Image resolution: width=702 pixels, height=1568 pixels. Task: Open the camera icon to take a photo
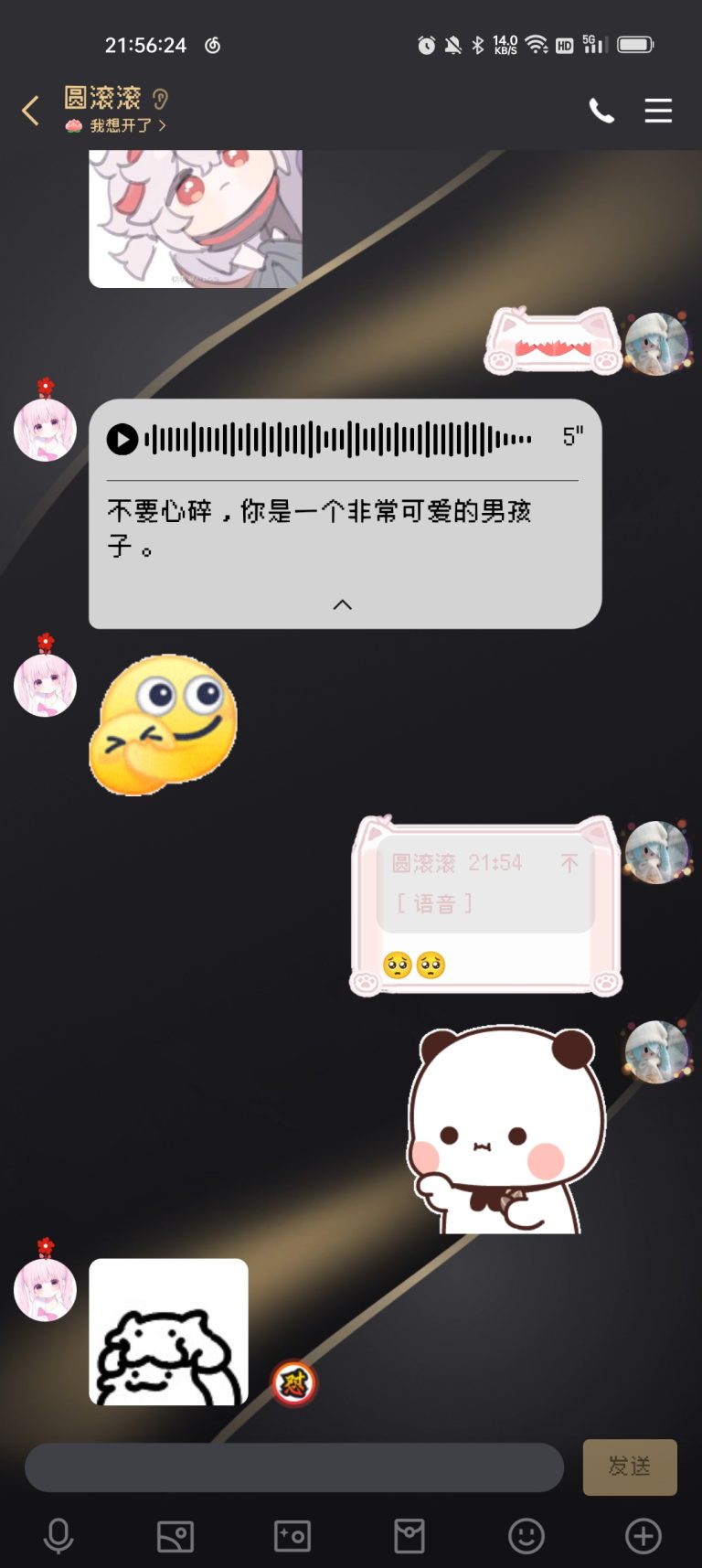coord(292,1536)
